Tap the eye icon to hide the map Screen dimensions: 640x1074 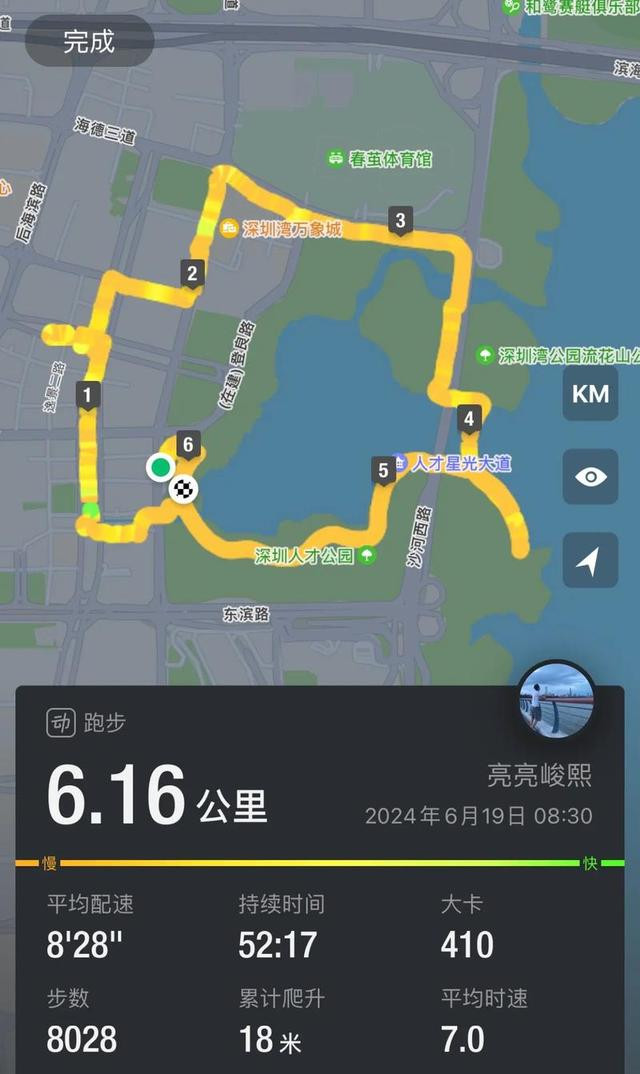590,477
